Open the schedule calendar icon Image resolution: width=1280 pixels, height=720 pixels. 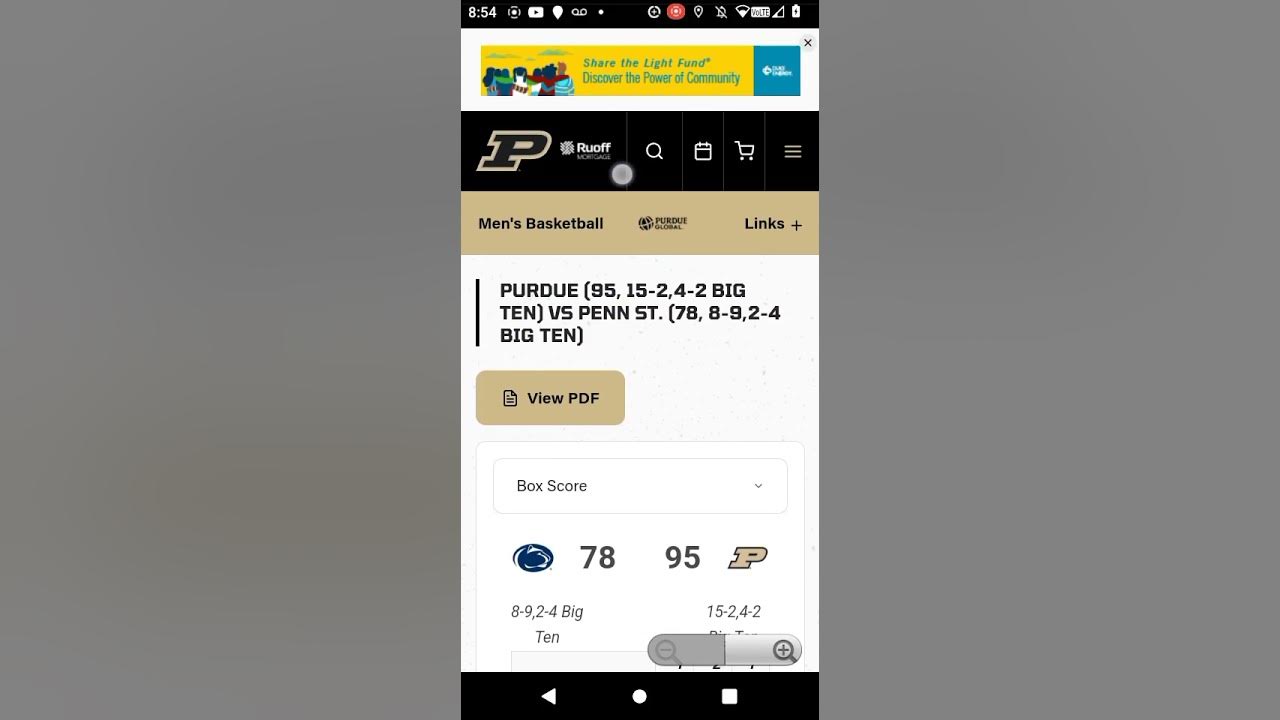click(703, 151)
